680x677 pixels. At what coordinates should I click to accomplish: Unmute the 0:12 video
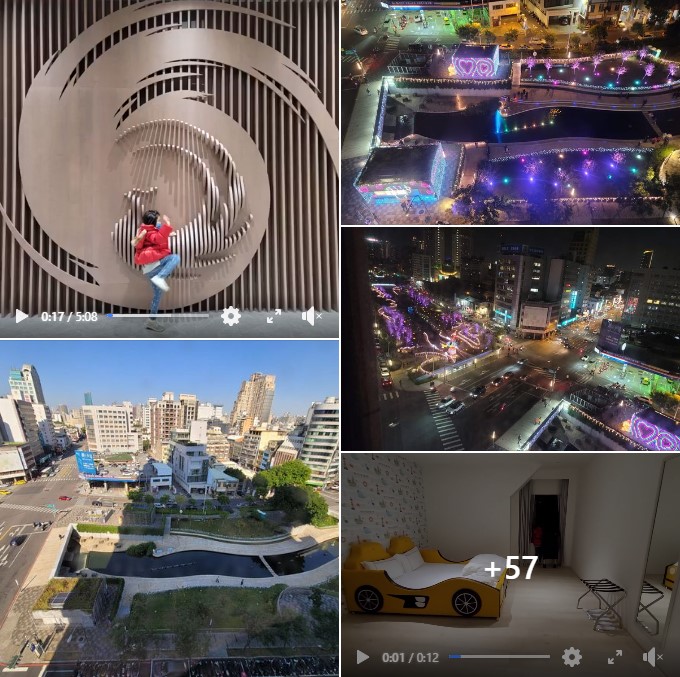653,657
